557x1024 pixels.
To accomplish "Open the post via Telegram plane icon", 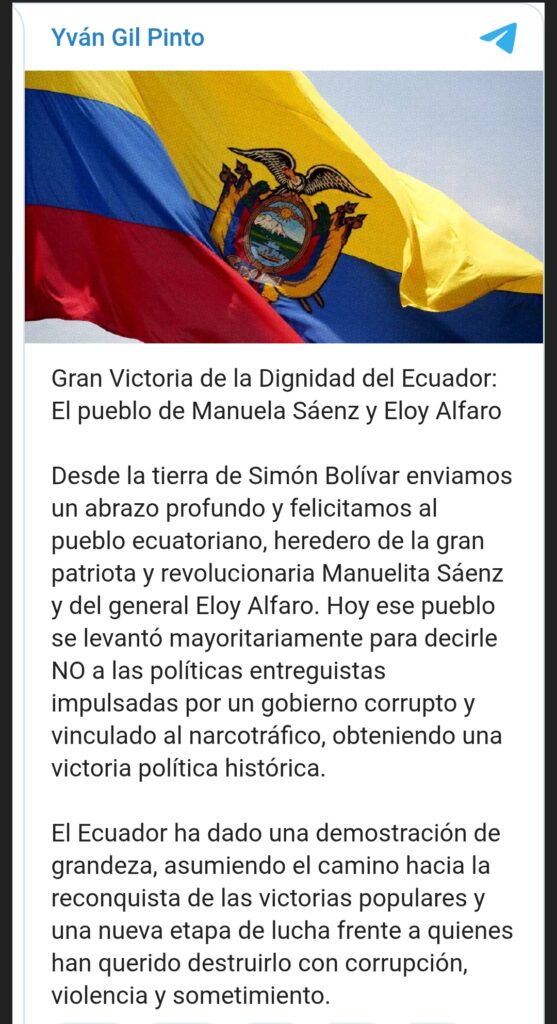I will coord(499,37).
